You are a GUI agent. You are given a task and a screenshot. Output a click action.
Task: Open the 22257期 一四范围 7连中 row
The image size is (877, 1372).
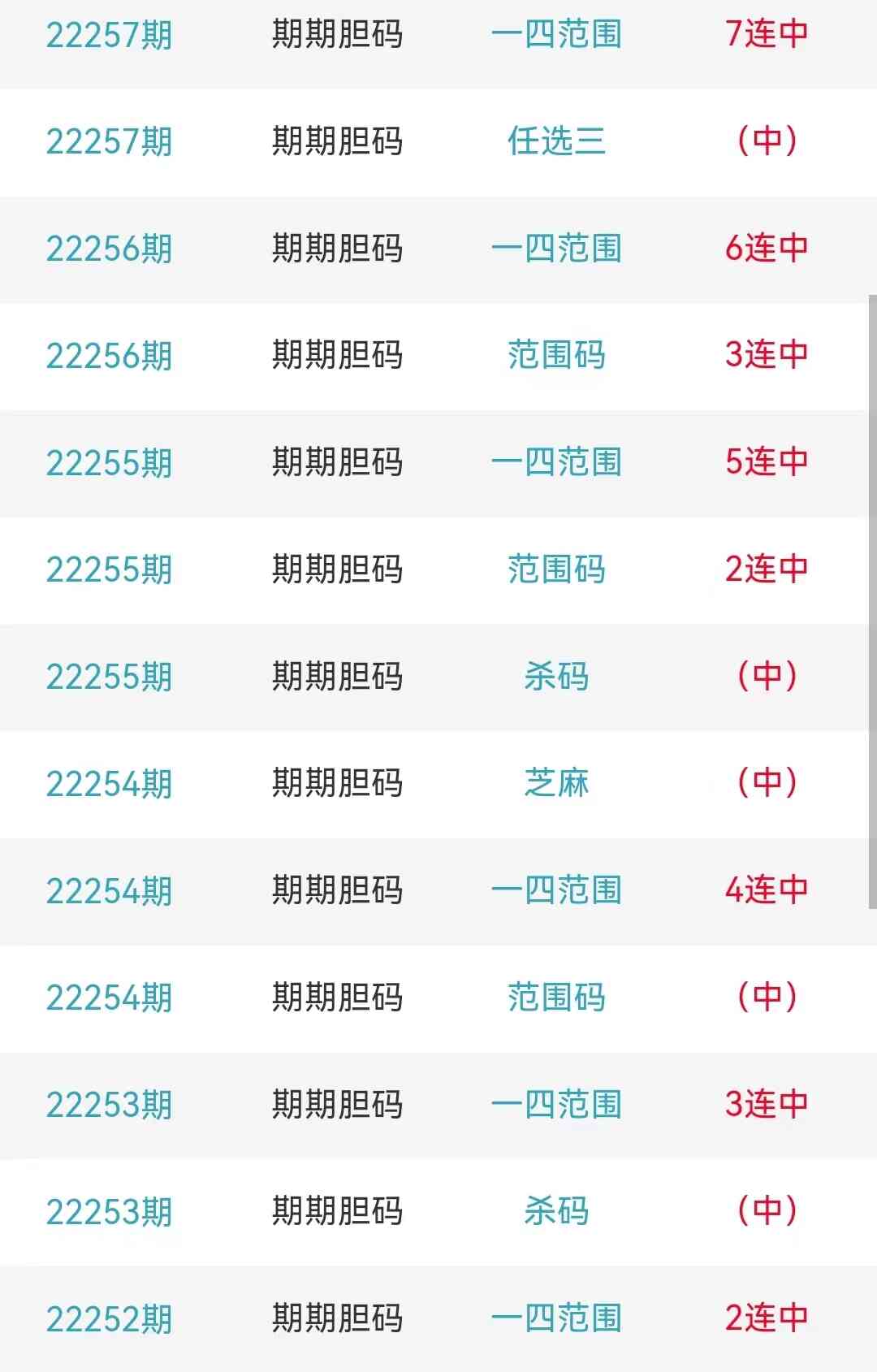pyautogui.click(x=438, y=34)
